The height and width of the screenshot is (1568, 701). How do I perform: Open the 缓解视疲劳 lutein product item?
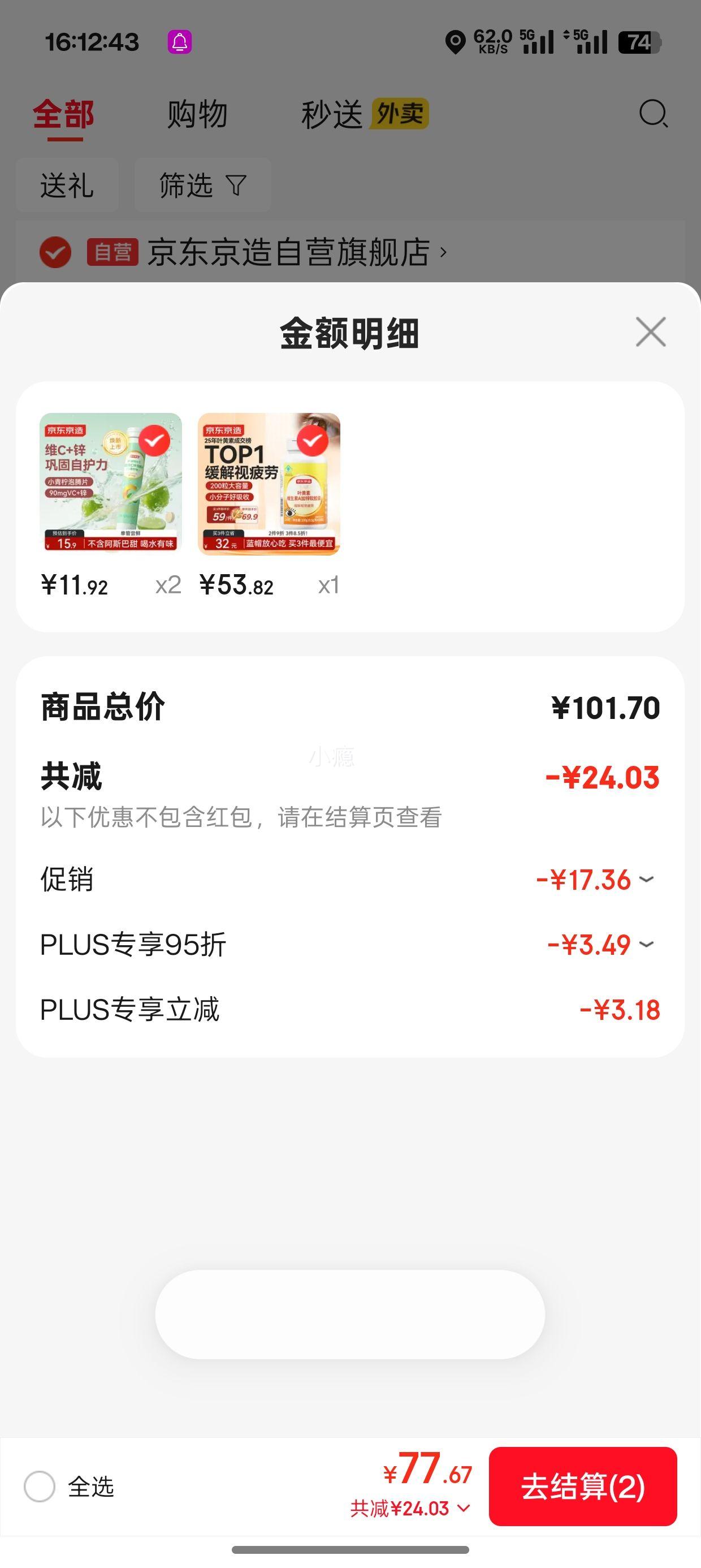(269, 484)
